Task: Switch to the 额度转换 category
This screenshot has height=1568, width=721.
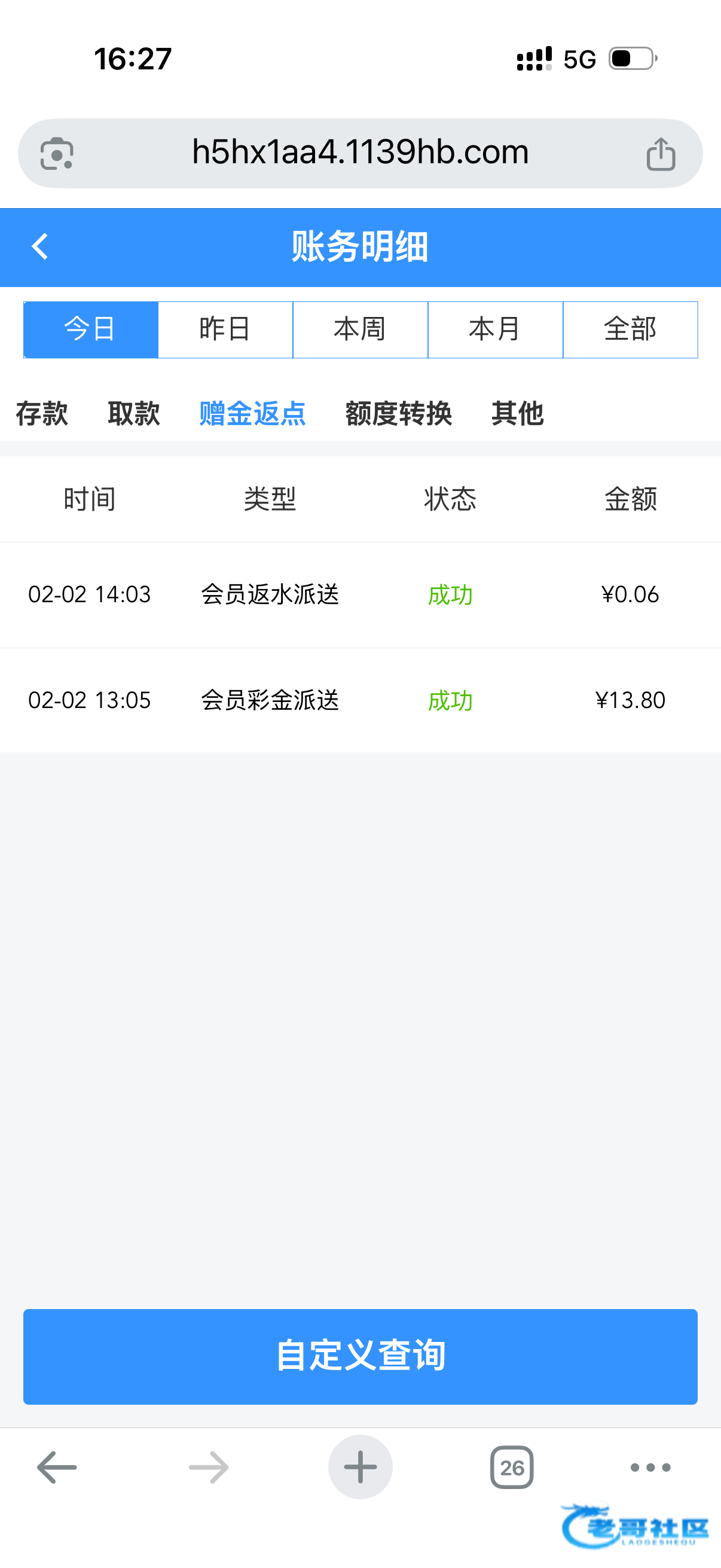Action: tap(399, 413)
